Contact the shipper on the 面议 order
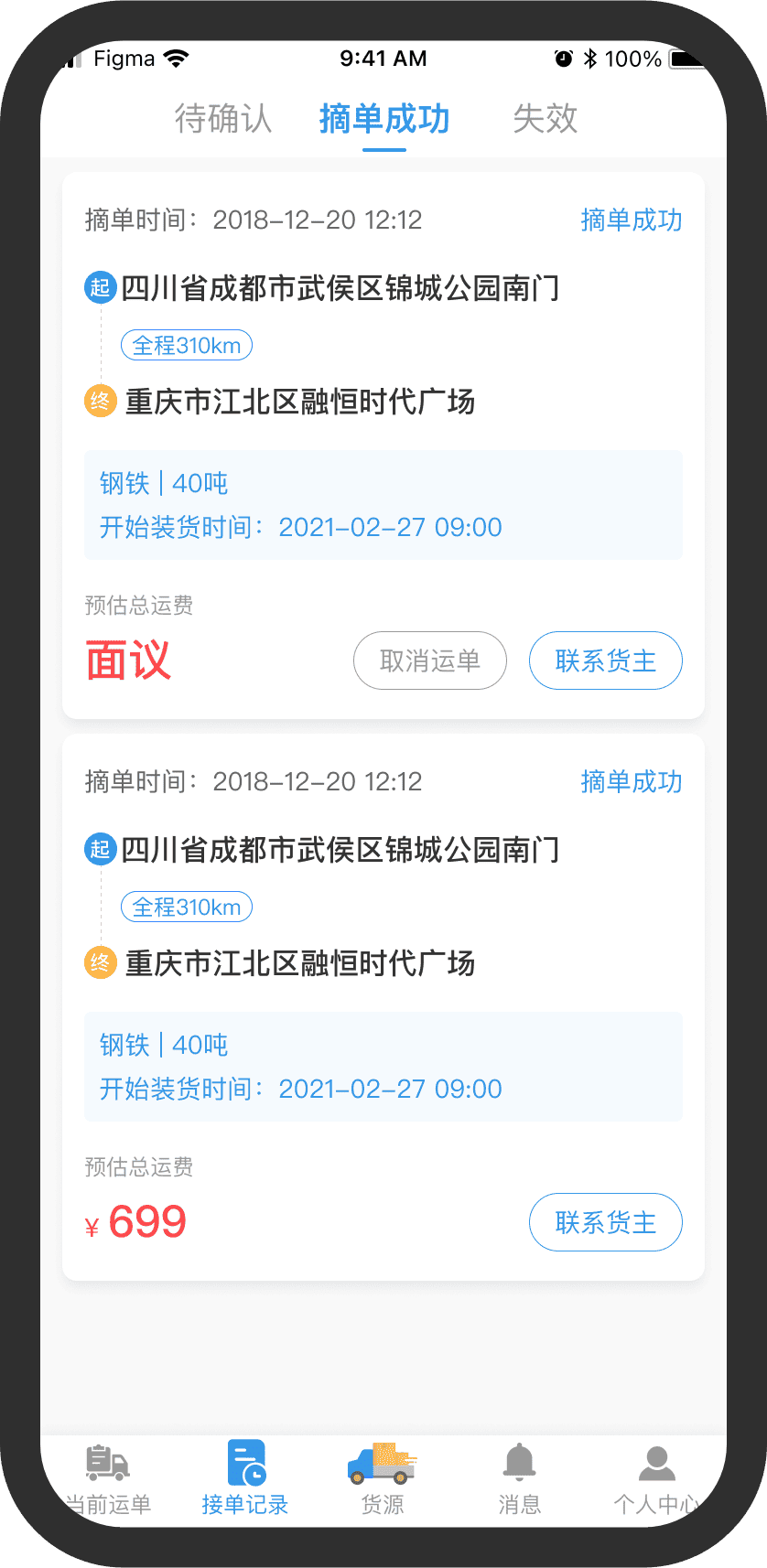The image size is (767, 1568). pyautogui.click(x=605, y=660)
